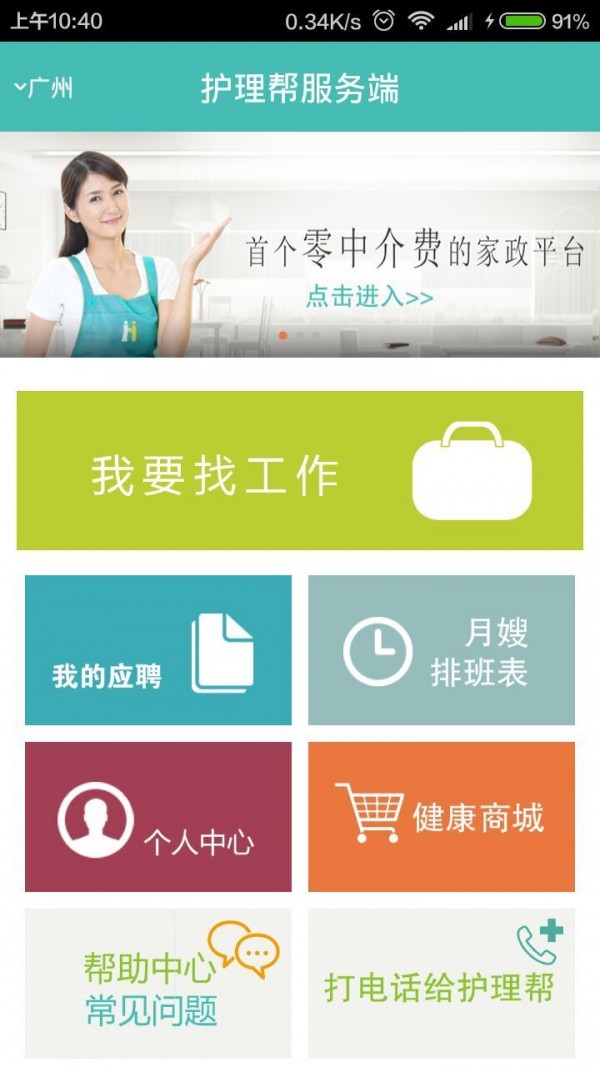Open 帮助中心 常见问题
Image resolution: width=600 pixels, height=1067 pixels.
pos(158,983)
